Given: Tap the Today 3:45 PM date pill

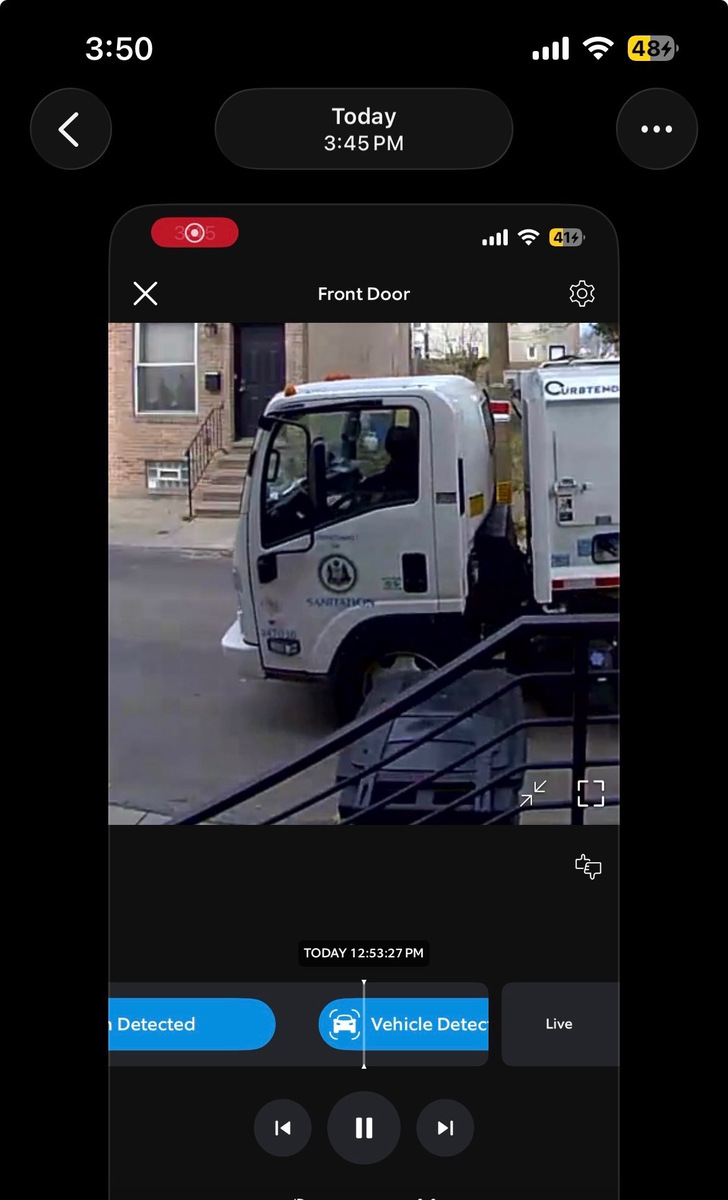Looking at the screenshot, I should coord(364,129).
